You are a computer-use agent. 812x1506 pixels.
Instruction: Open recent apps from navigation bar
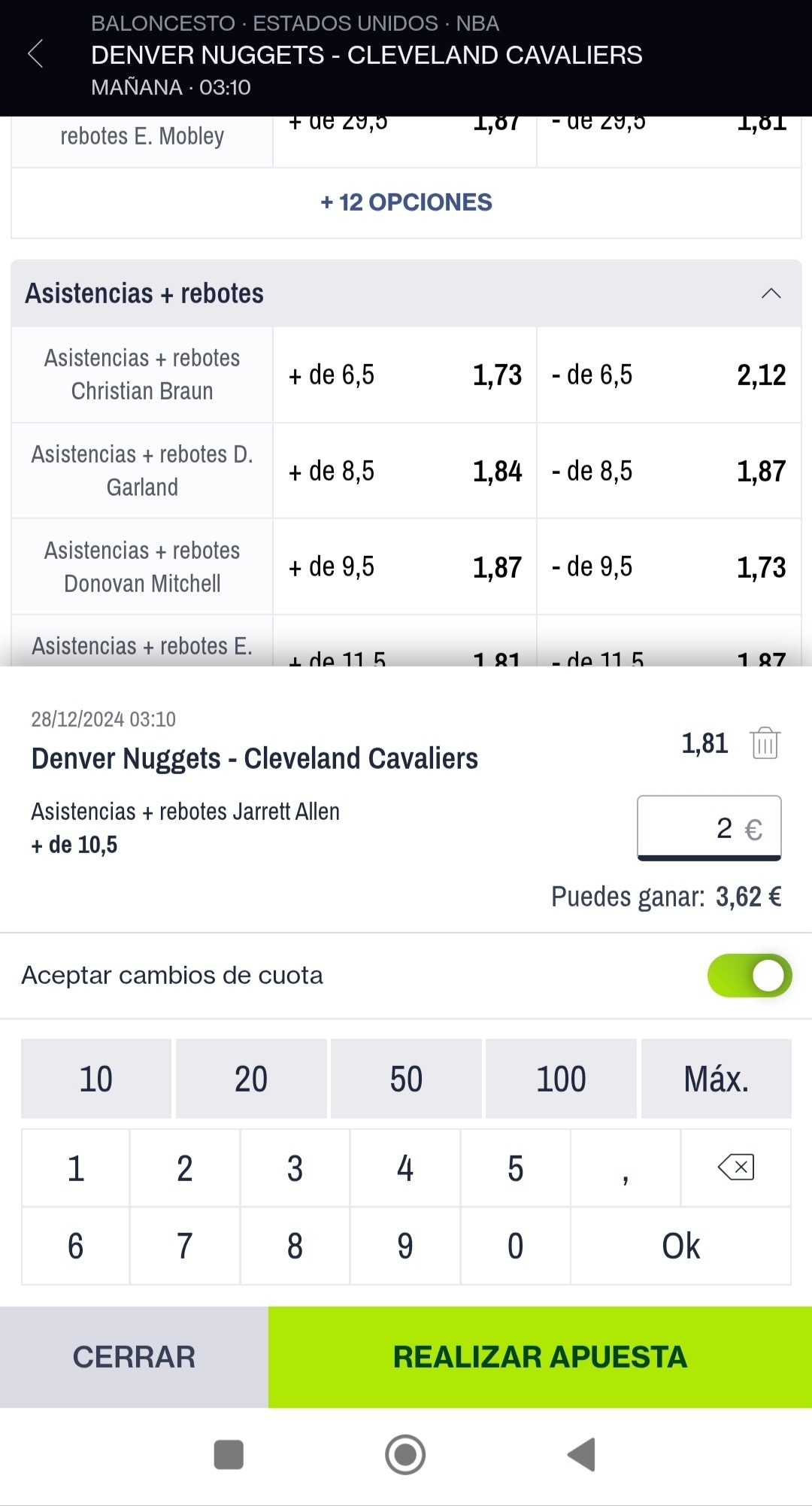(229, 1454)
